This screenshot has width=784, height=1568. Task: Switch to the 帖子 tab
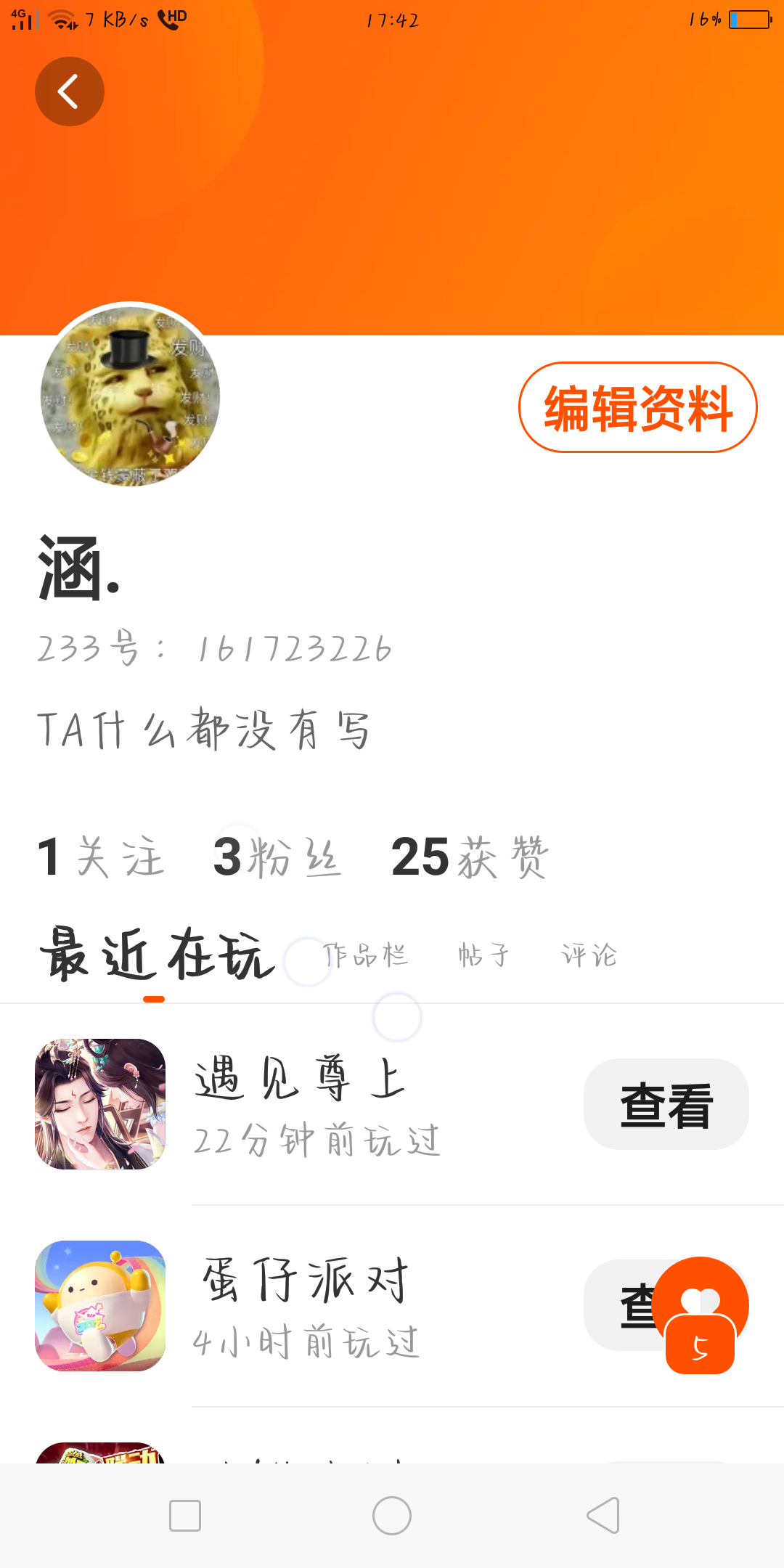coord(483,955)
